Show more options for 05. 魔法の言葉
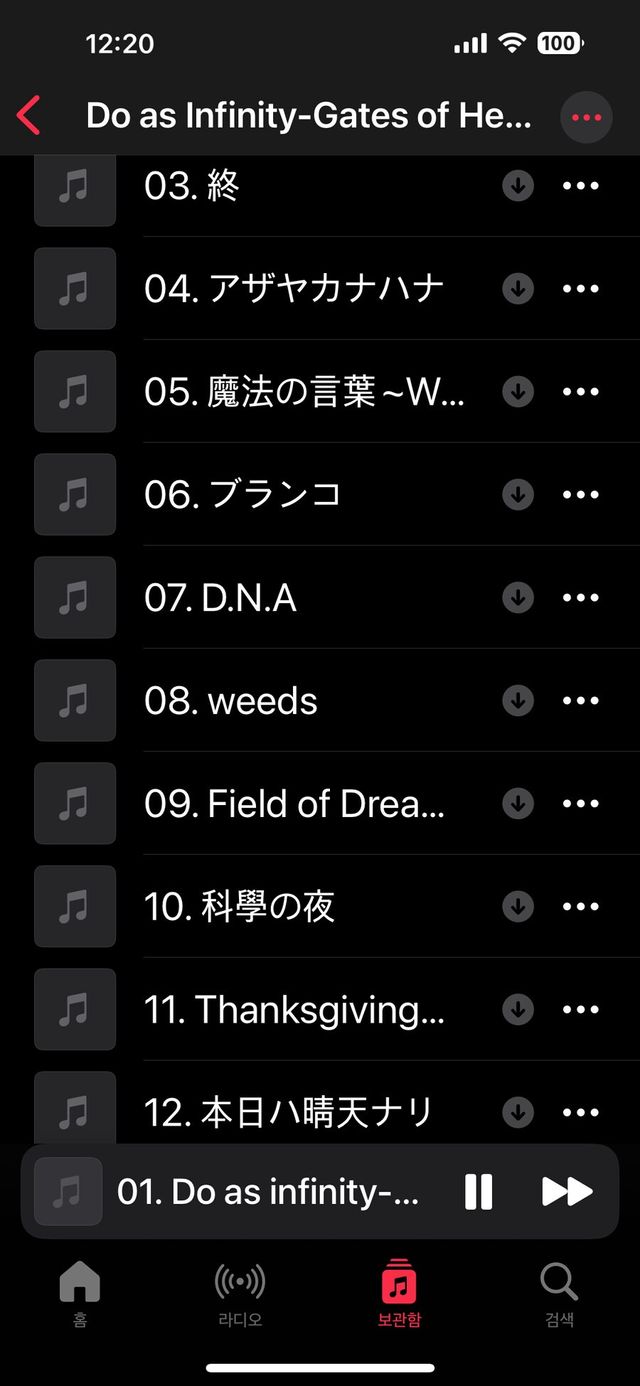The height and width of the screenshot is (1386, 640). click(580, 392)
